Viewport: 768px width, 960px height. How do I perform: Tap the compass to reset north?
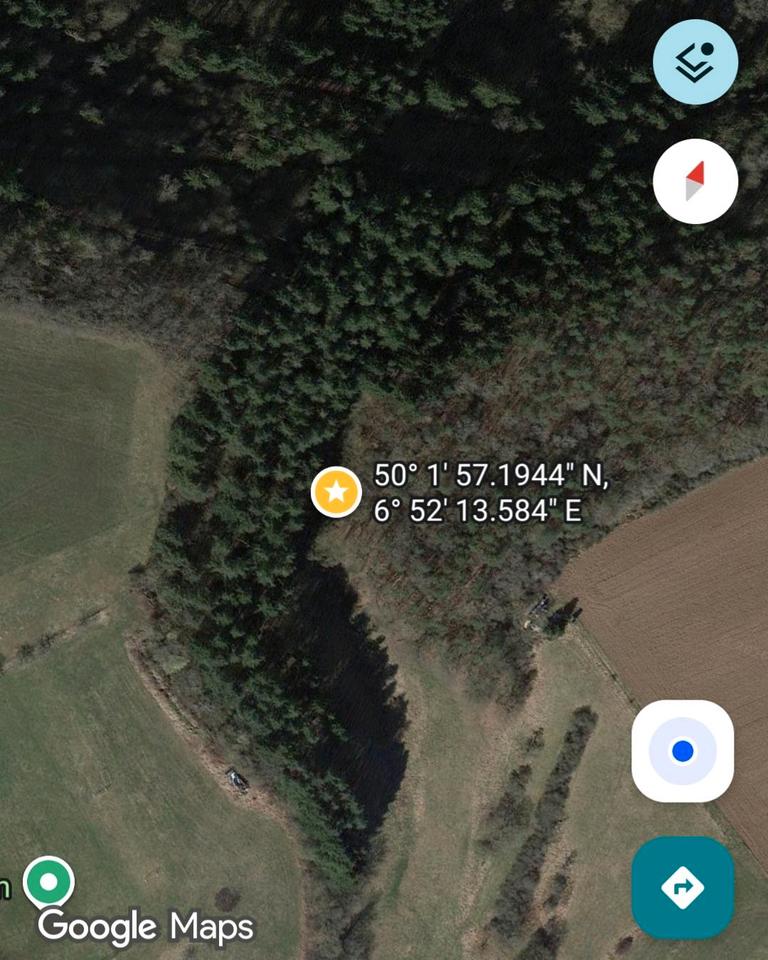tap(695, 181)
